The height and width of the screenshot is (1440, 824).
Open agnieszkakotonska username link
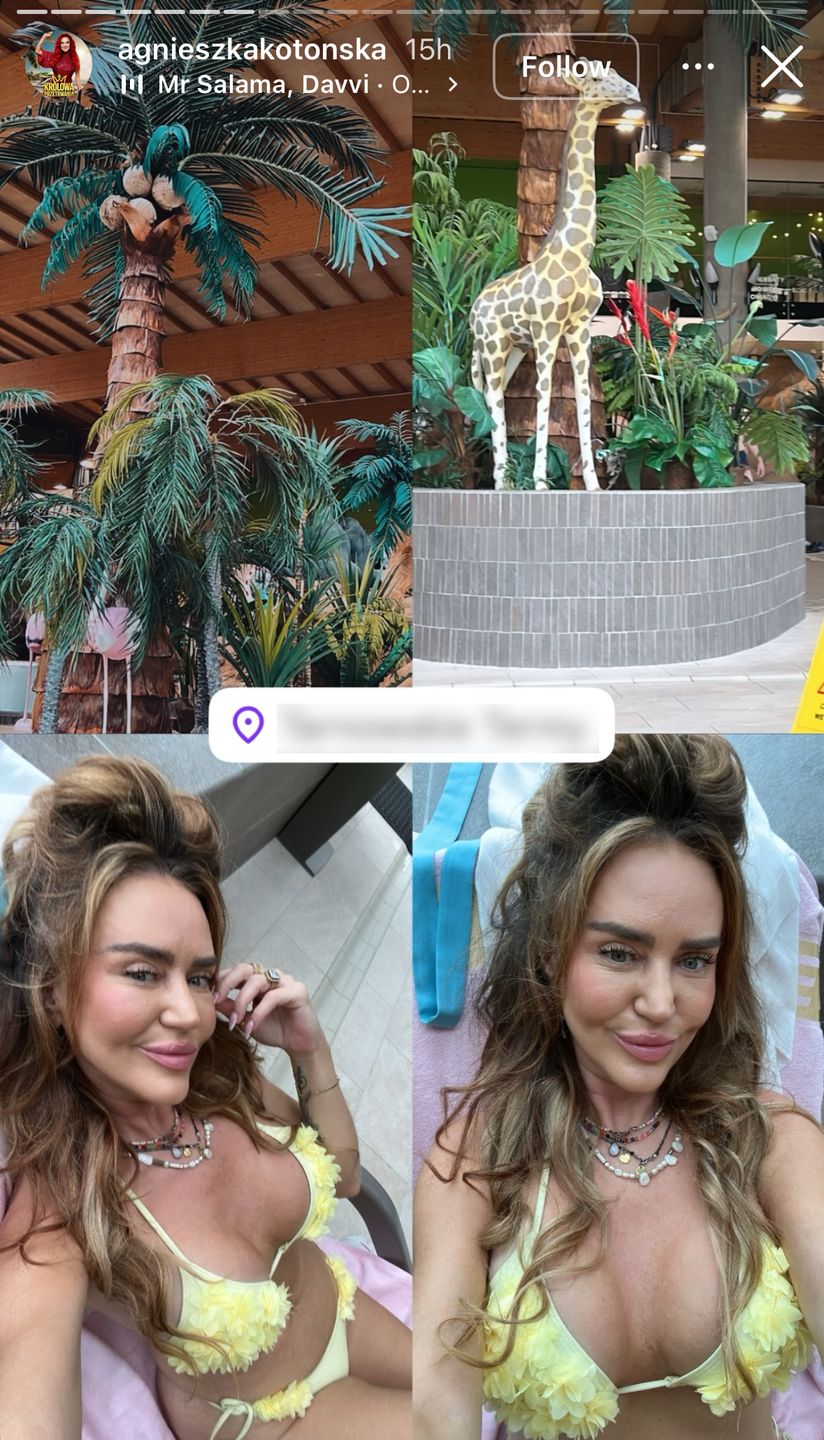tap(252, 49)
